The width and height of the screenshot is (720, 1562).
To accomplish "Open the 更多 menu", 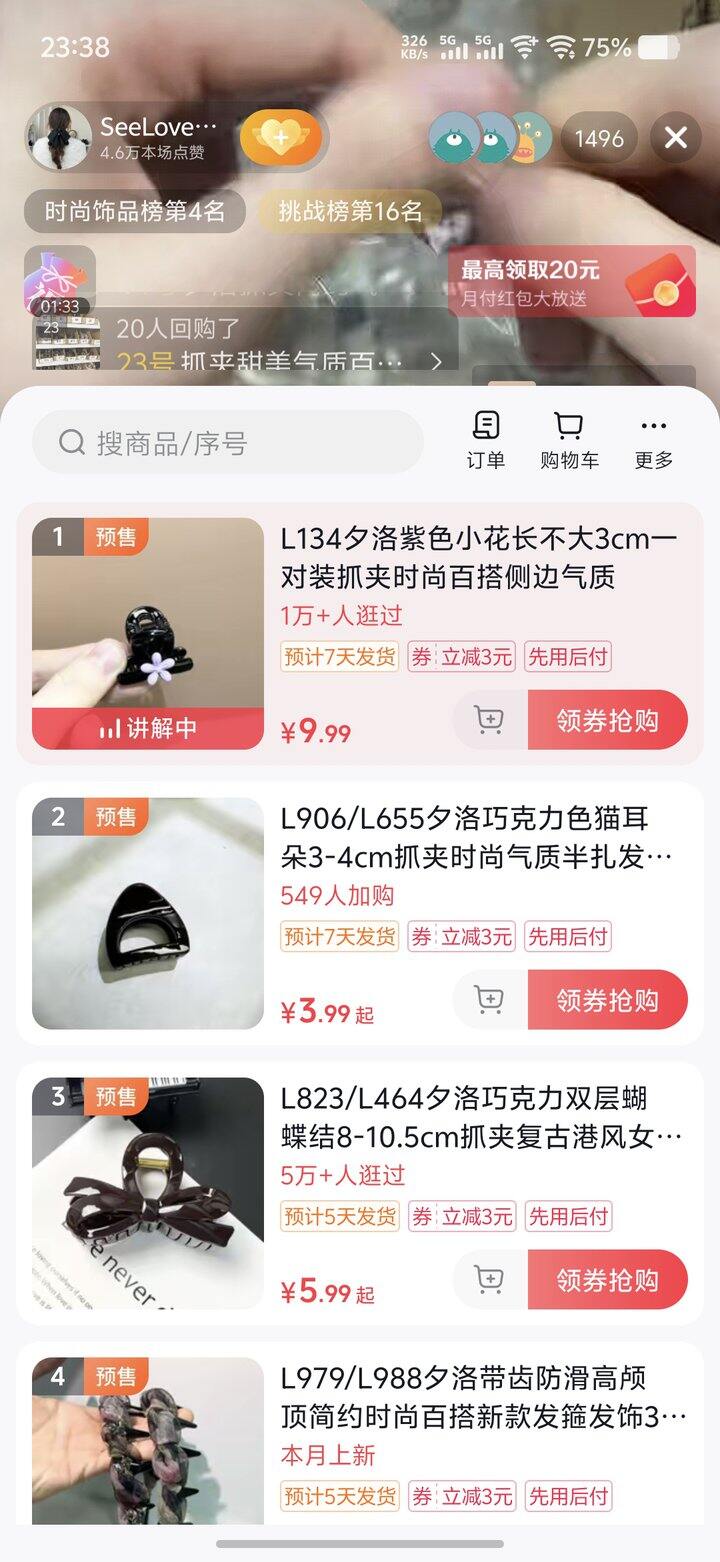I will pyautogui.click(x=654, y=440).
